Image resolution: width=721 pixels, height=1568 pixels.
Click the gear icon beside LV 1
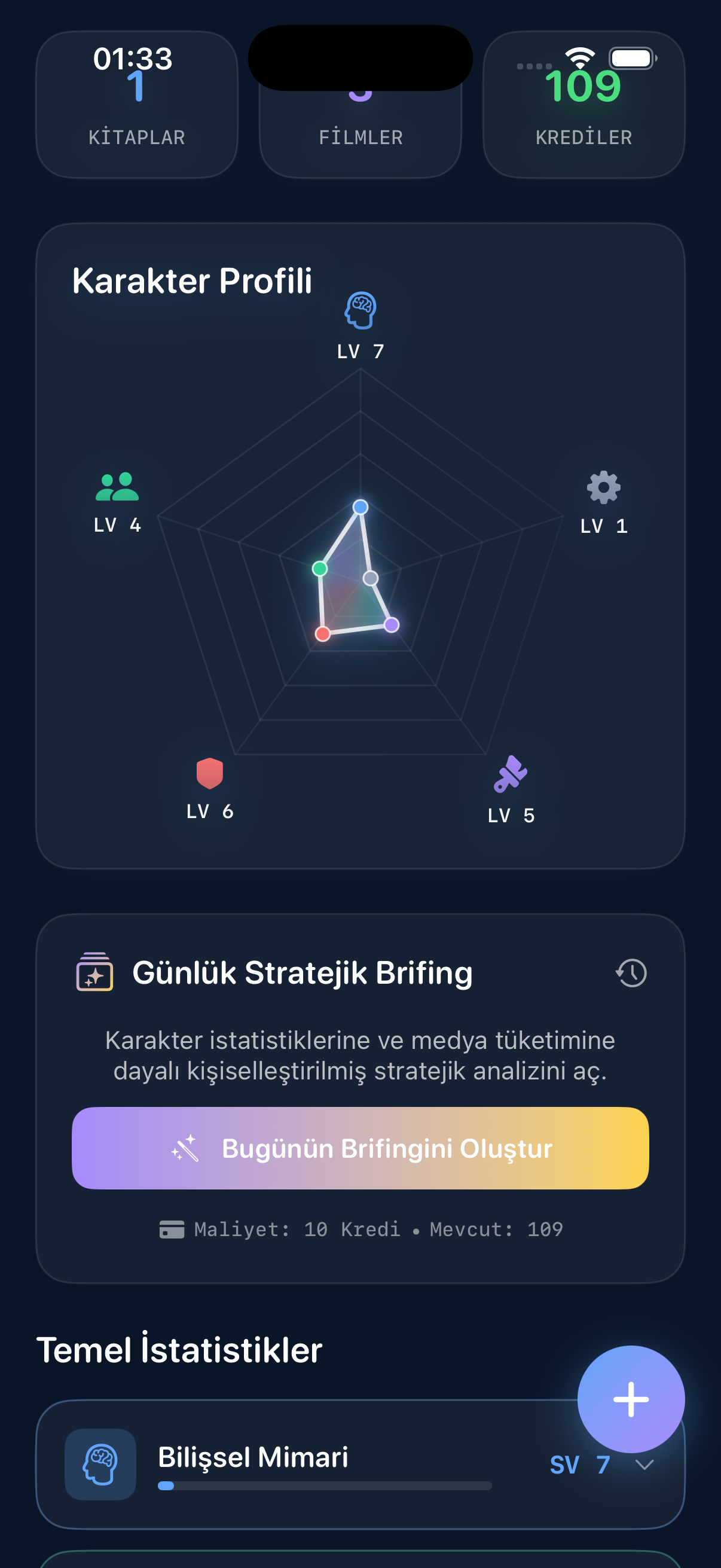(604, 486)
